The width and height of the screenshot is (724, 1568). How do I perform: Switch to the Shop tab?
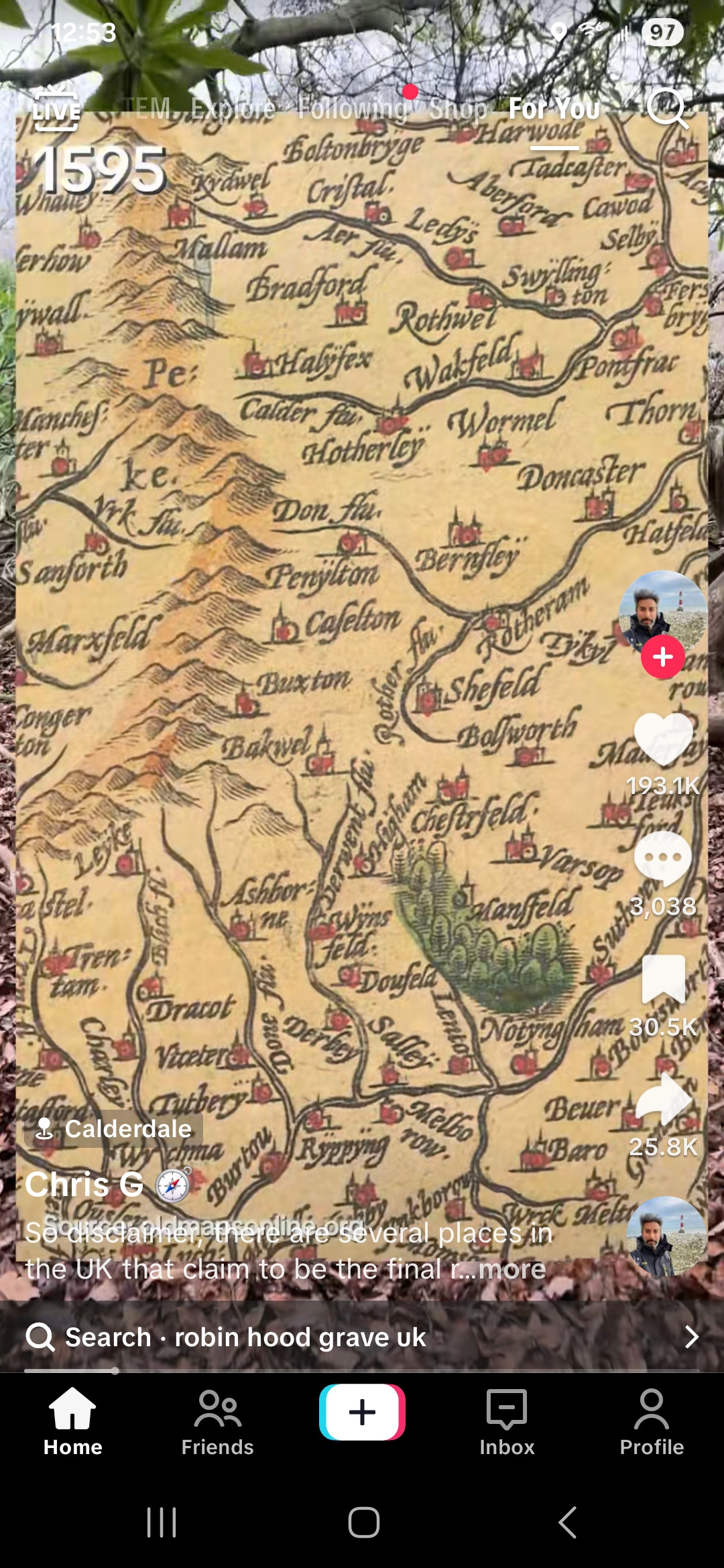coord(458,109)
